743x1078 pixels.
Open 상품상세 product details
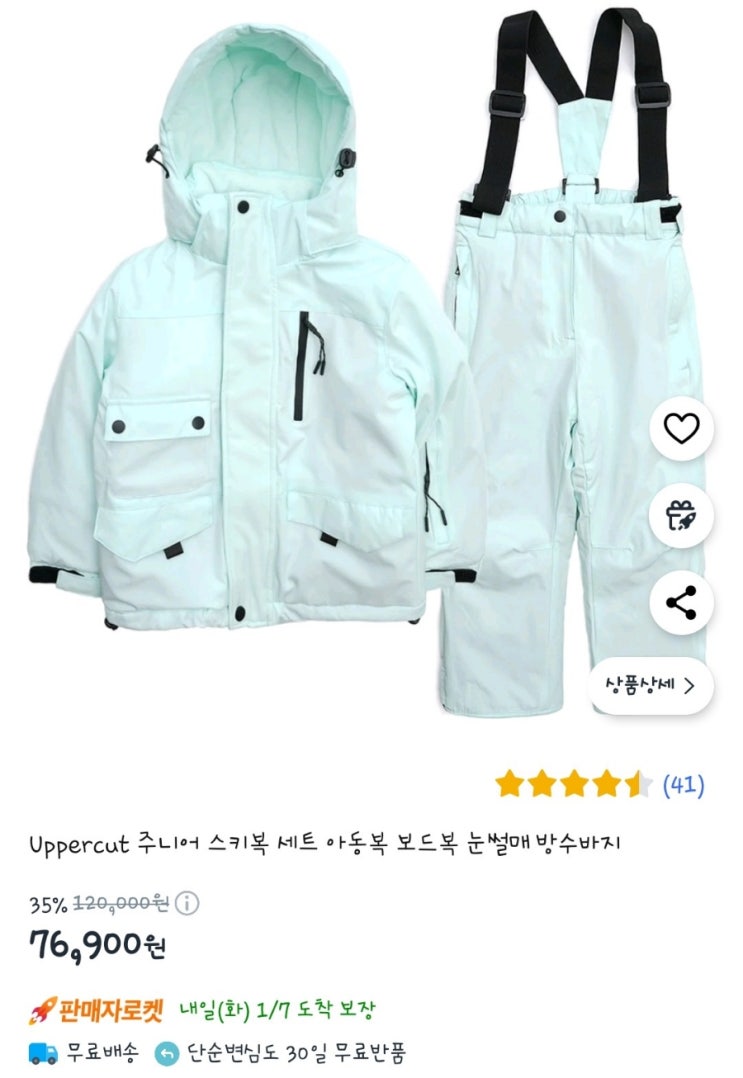[651, 685]
